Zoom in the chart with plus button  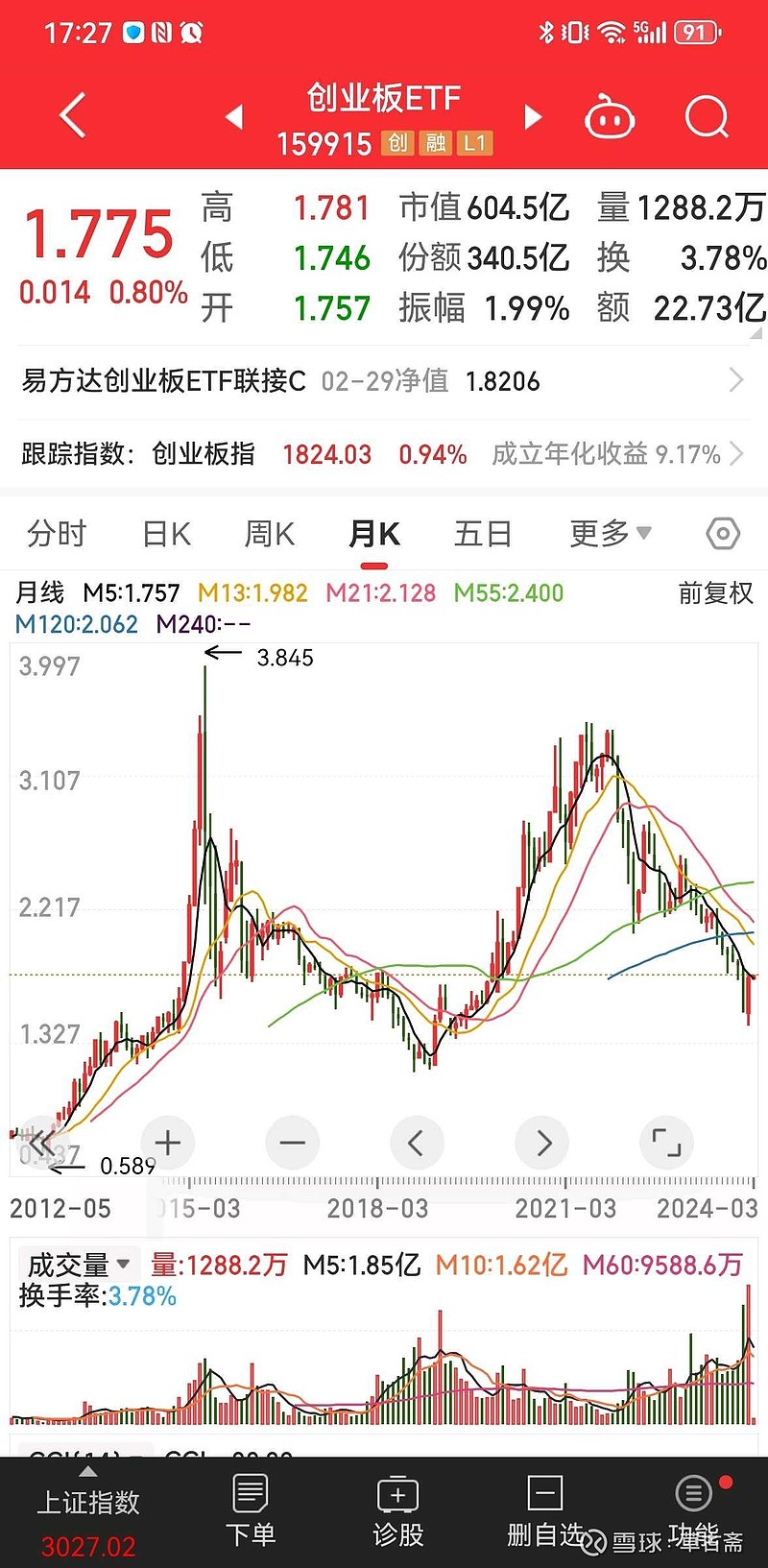coord(168,1143)
